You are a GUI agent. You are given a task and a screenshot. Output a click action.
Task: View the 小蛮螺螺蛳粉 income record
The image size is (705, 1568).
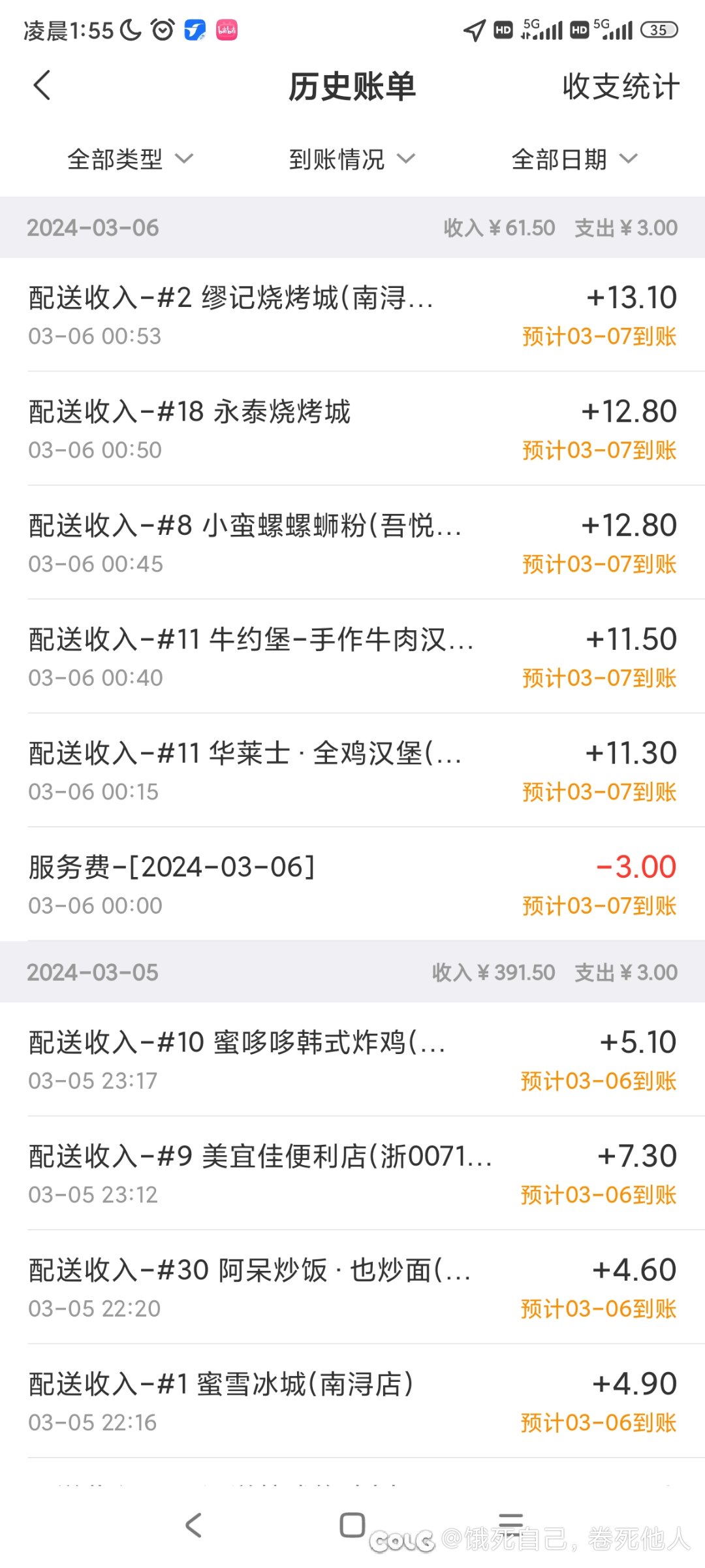click(352, 542)
